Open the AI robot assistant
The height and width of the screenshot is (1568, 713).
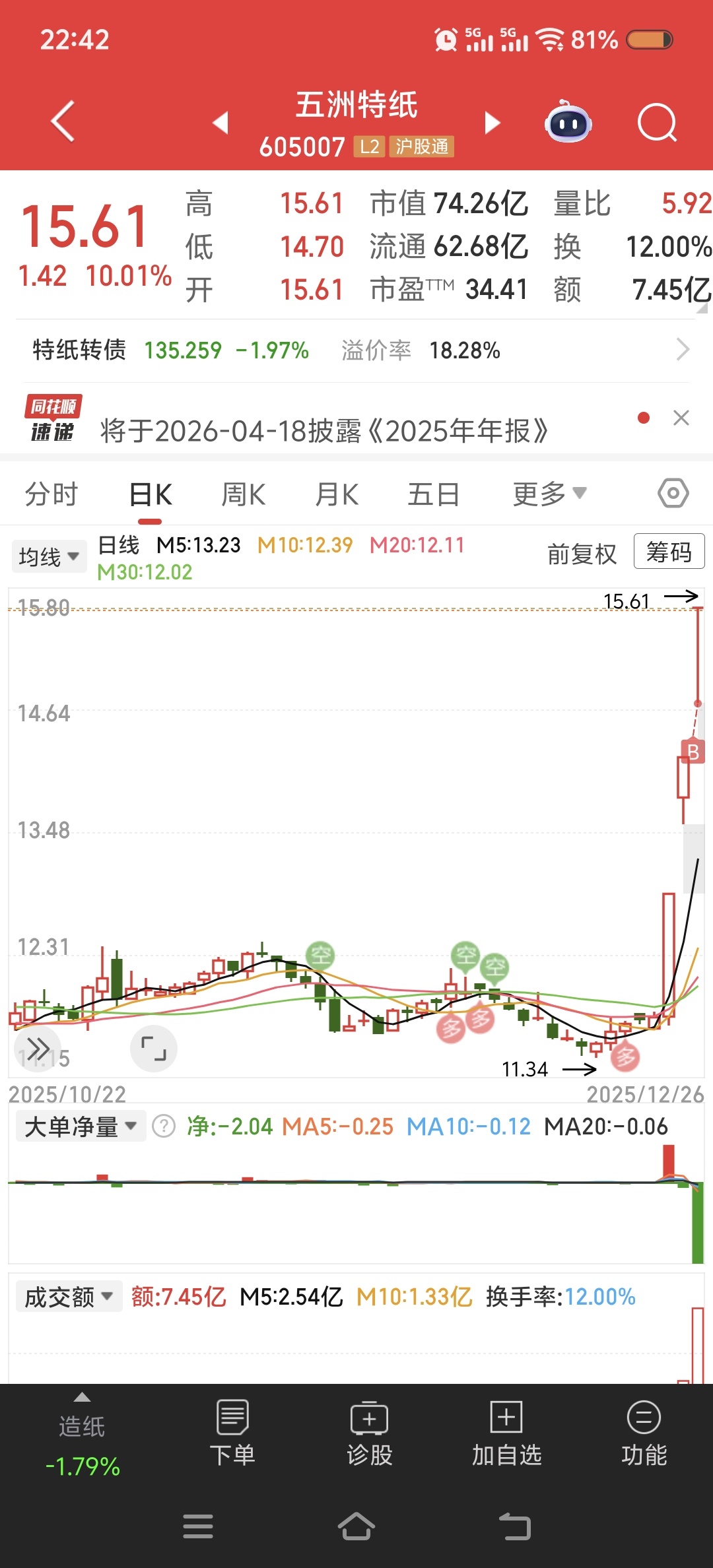tap(568, 123)
